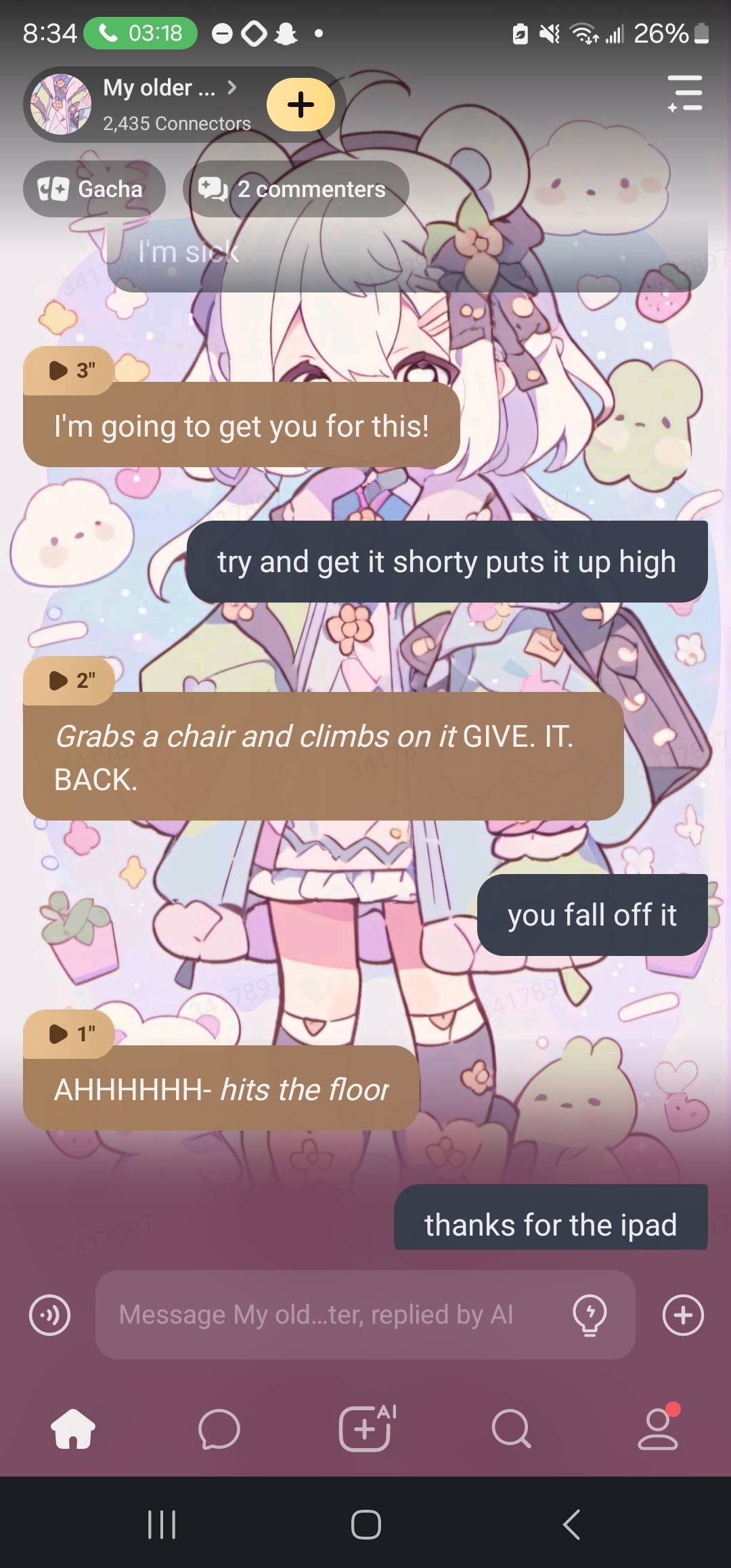Open the profile tab
Screen dimensions: 731x1568
coord(658,1429)
